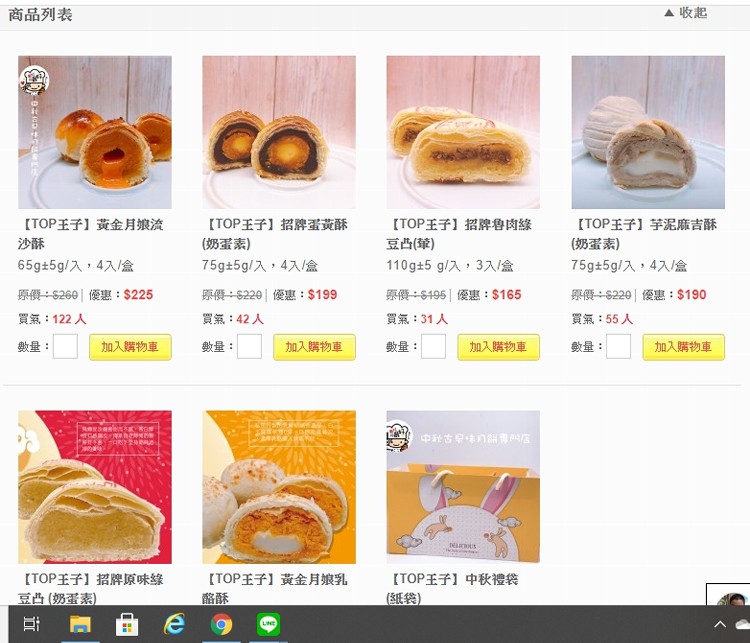Open the 招牌魯肉綠豆凸 product image
The image size is (750, 643).
pos(463,132)
